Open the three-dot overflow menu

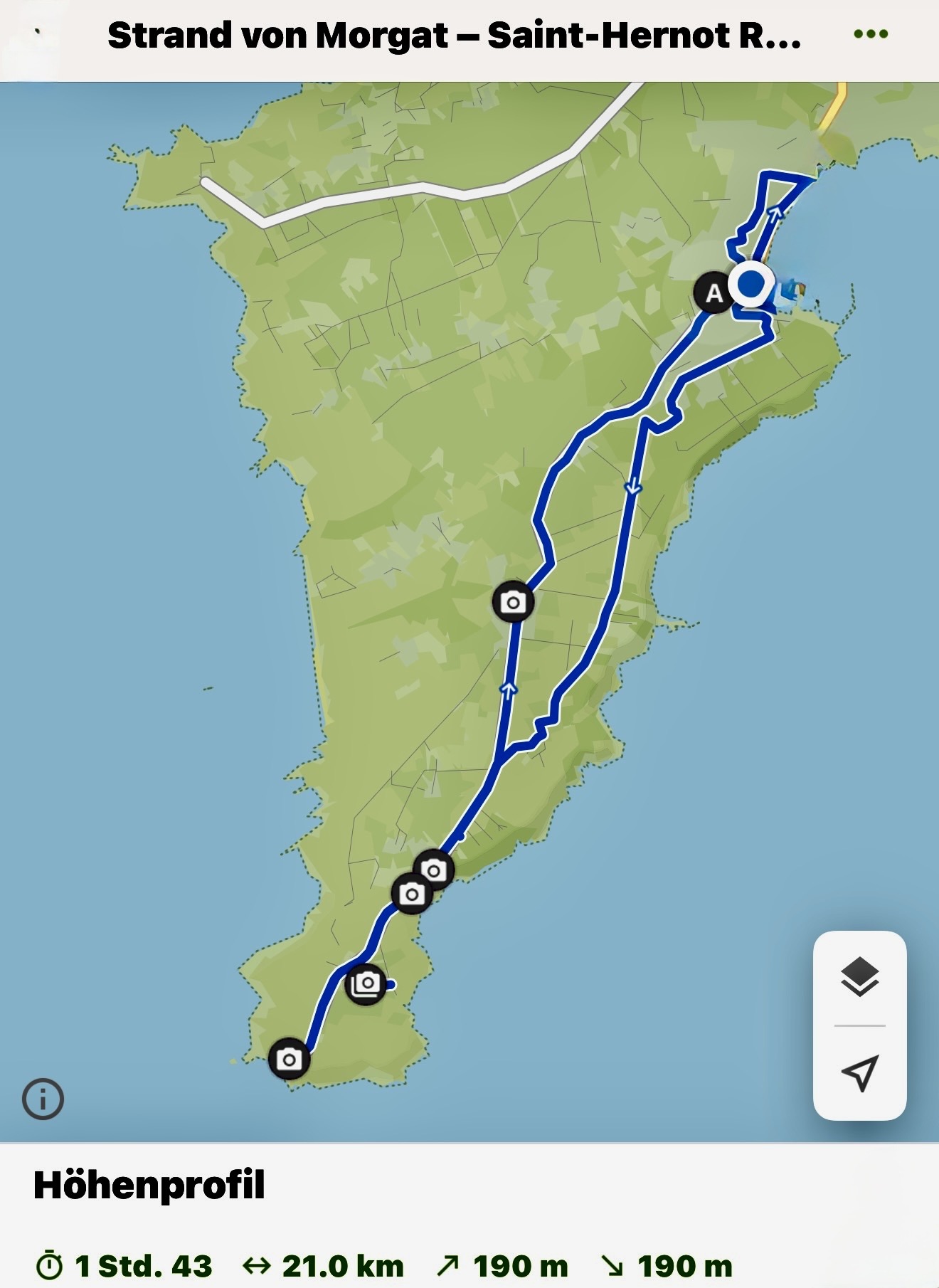pos(871,34)
